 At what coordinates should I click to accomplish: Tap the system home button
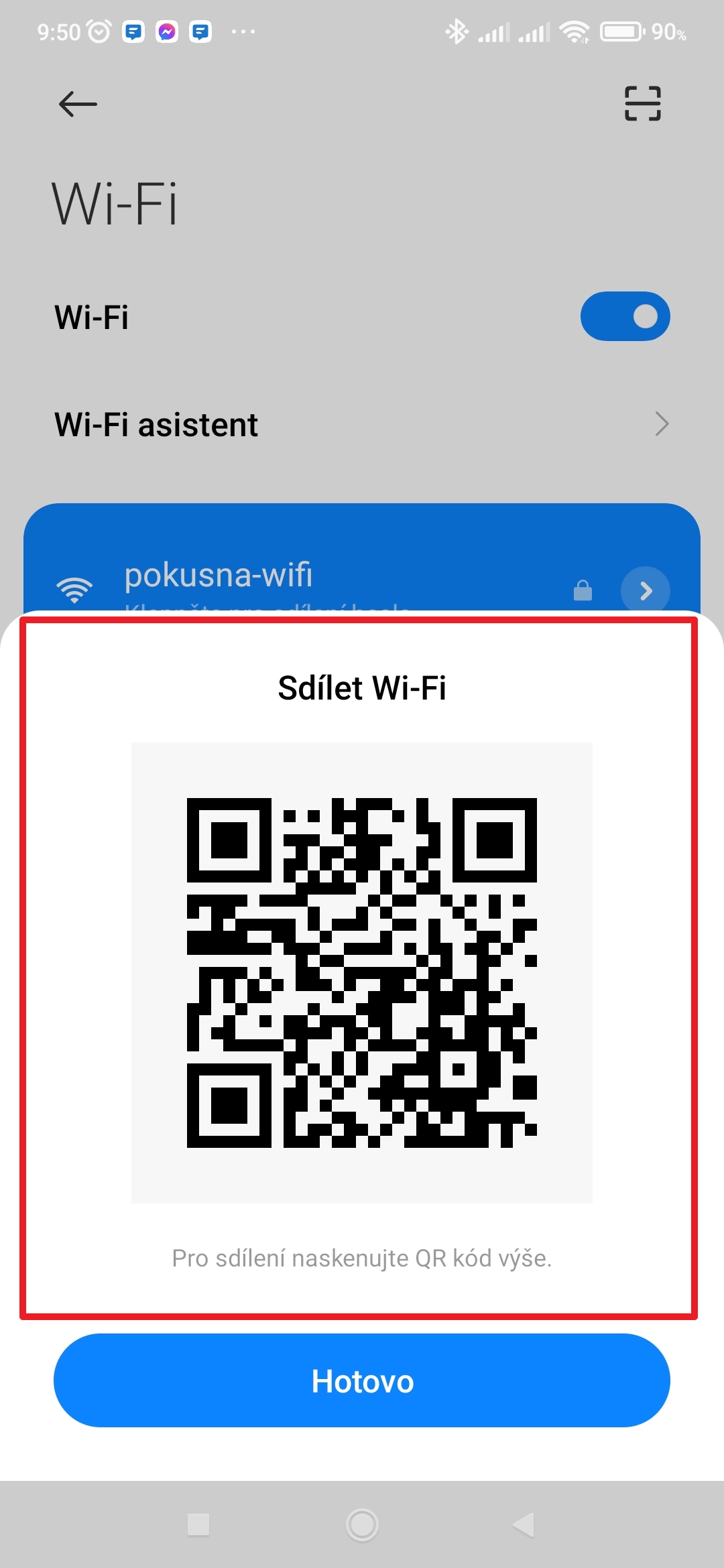[x=362, y=1524]
